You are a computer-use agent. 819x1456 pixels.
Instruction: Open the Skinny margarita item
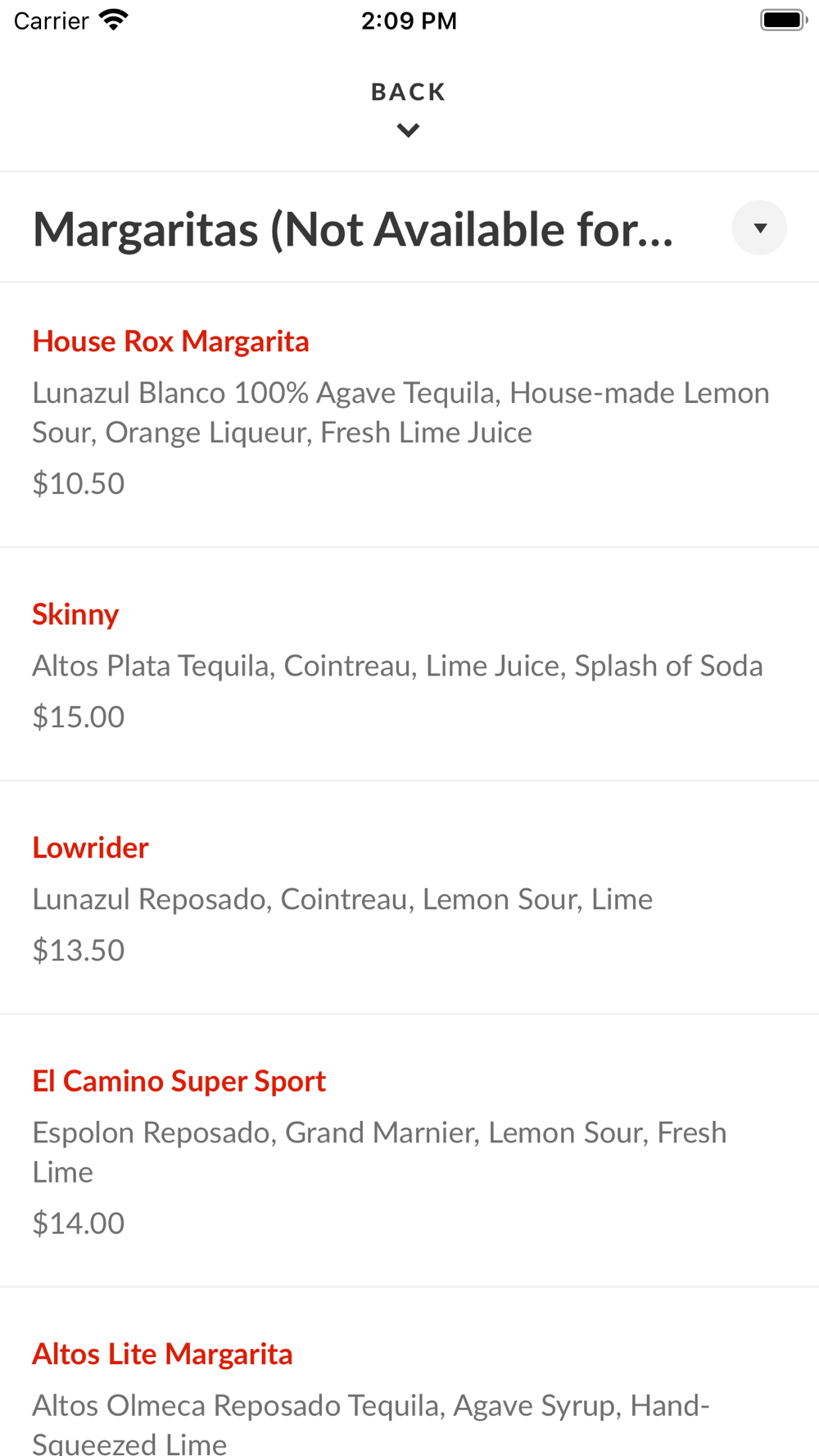pyautogui.click(x=75, y=614)
